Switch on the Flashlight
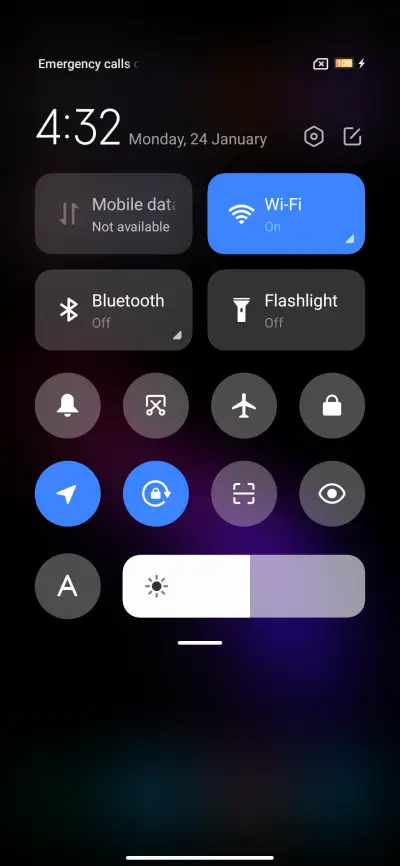This screenshot has height=866, width=400. coord(286,310)
